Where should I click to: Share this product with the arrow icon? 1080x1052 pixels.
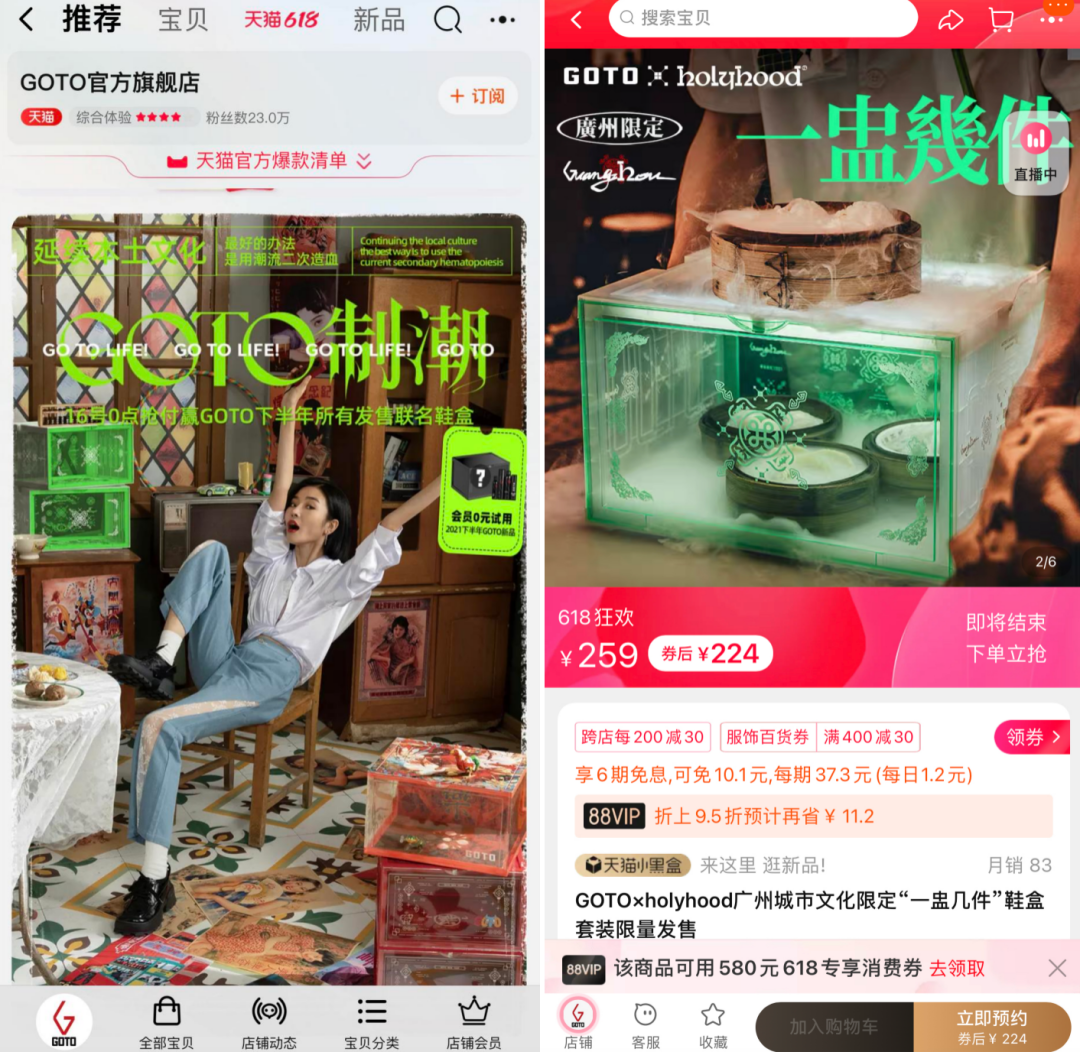[950, 20]
